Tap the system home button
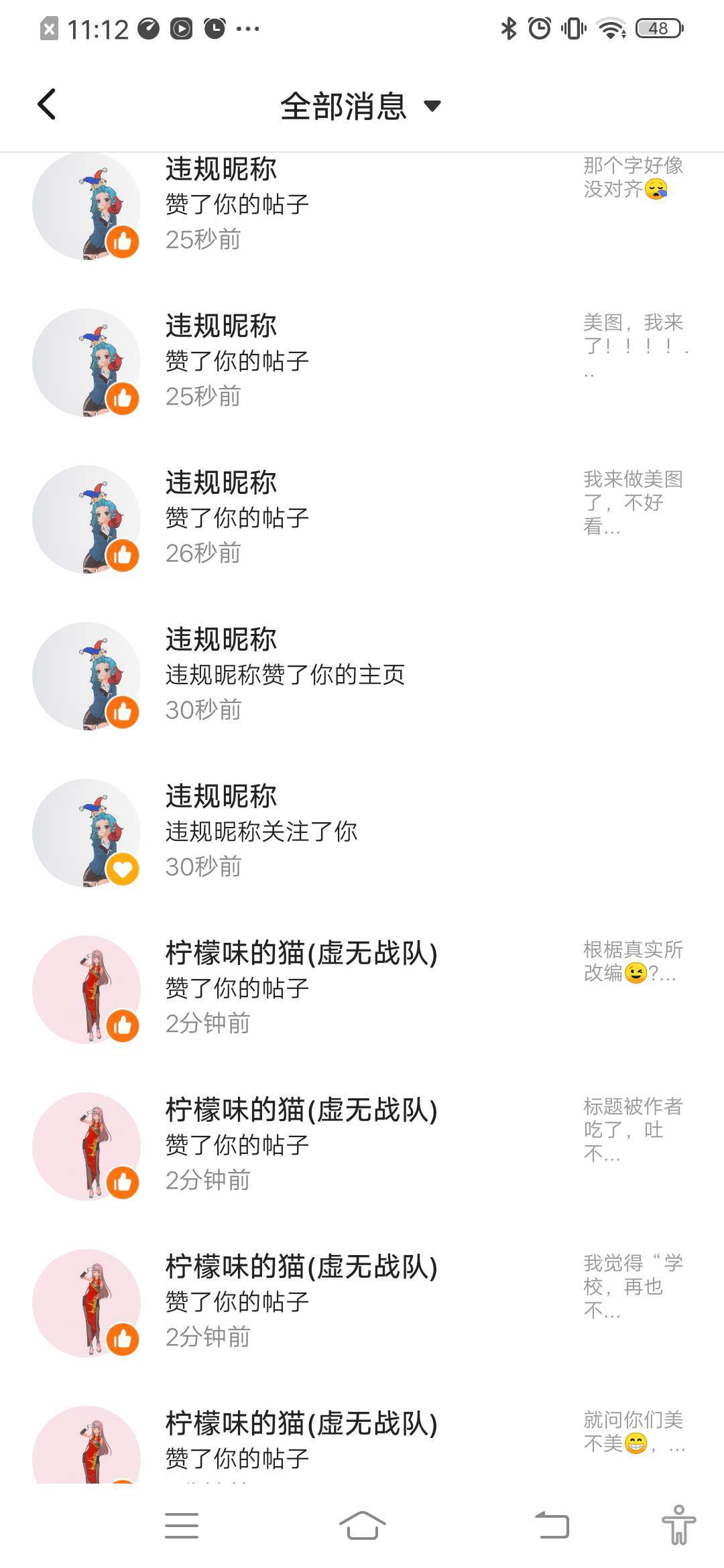 [x=362, y=1526]
